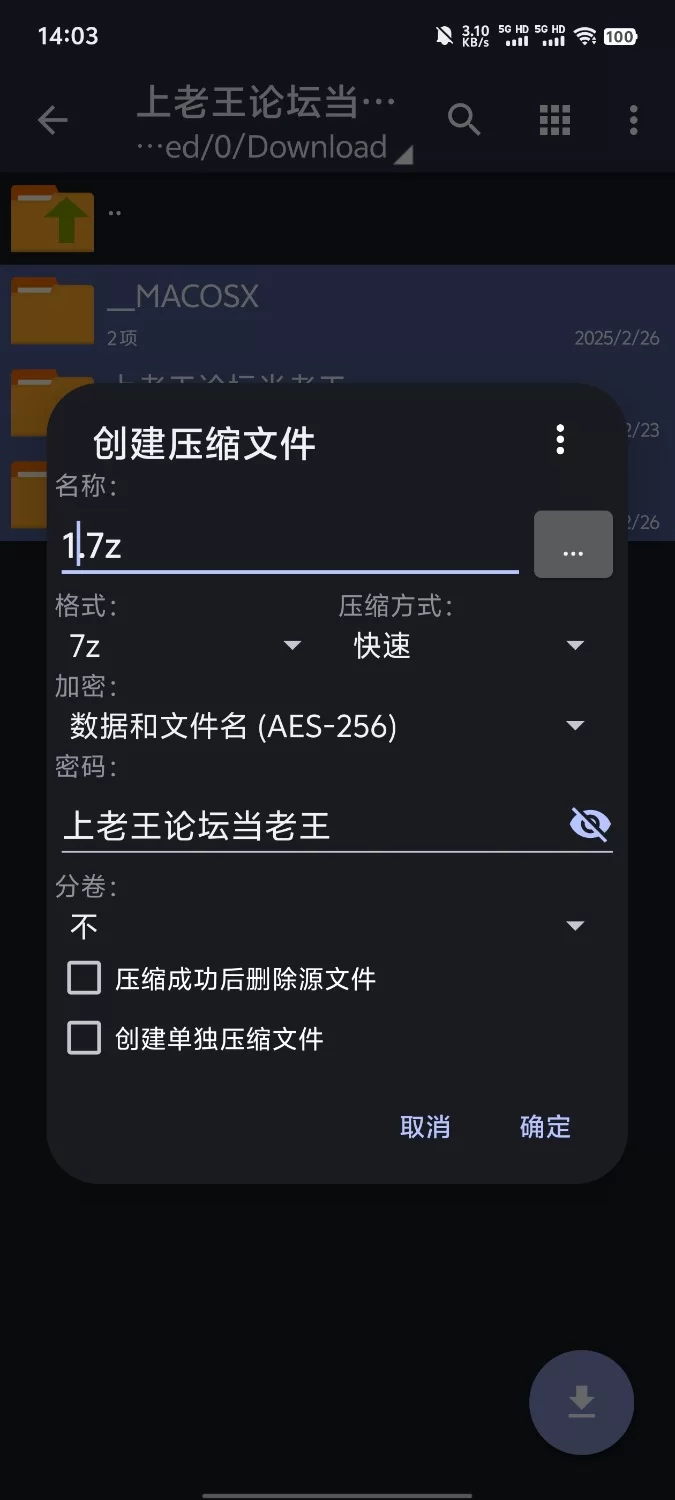The height and width of the screenshot is (1500, 675).
Task: Open the dialog's overflow menu
Action: pos(560,439)
